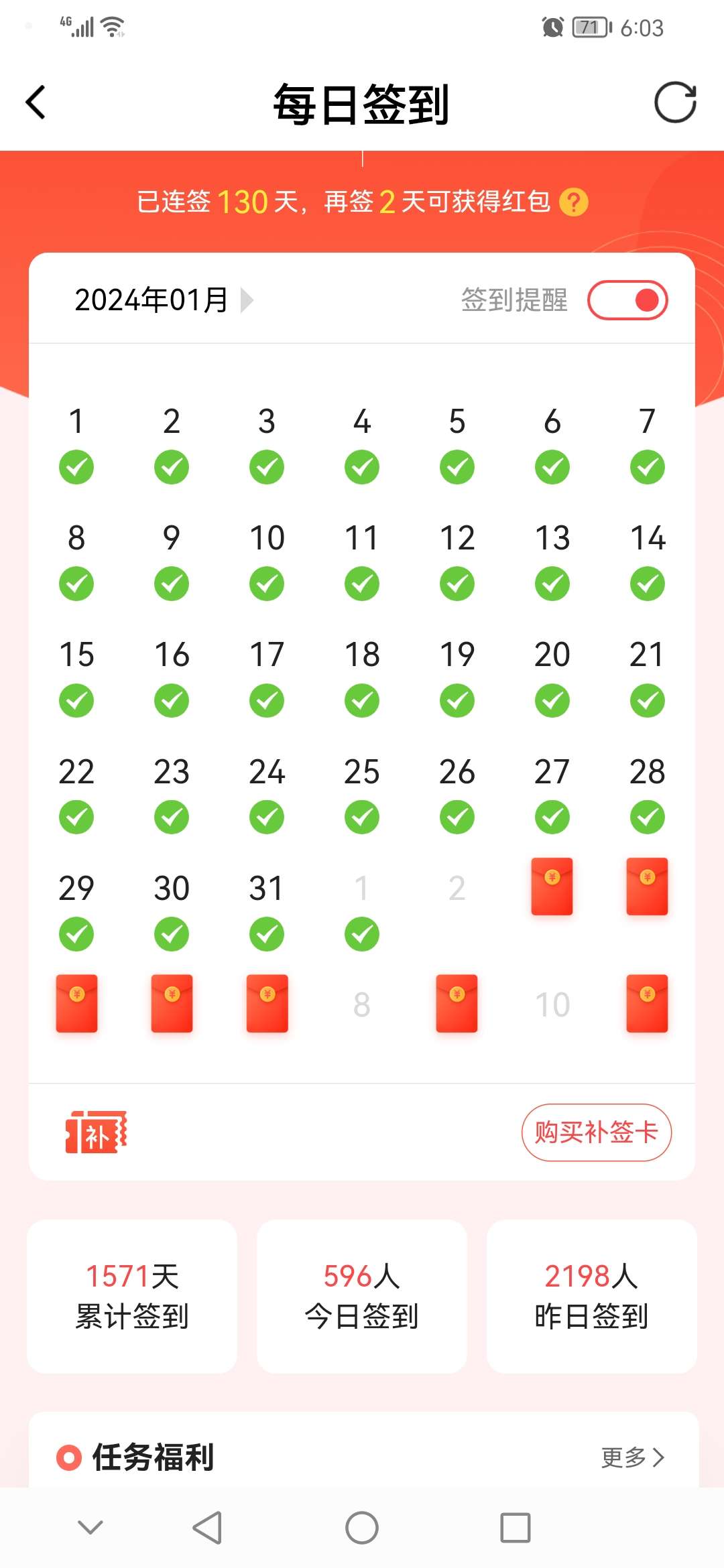The width and height of the screenshot is (724, 1568).
Task: Go back using the top-left arrow
Action: (36, 103)
